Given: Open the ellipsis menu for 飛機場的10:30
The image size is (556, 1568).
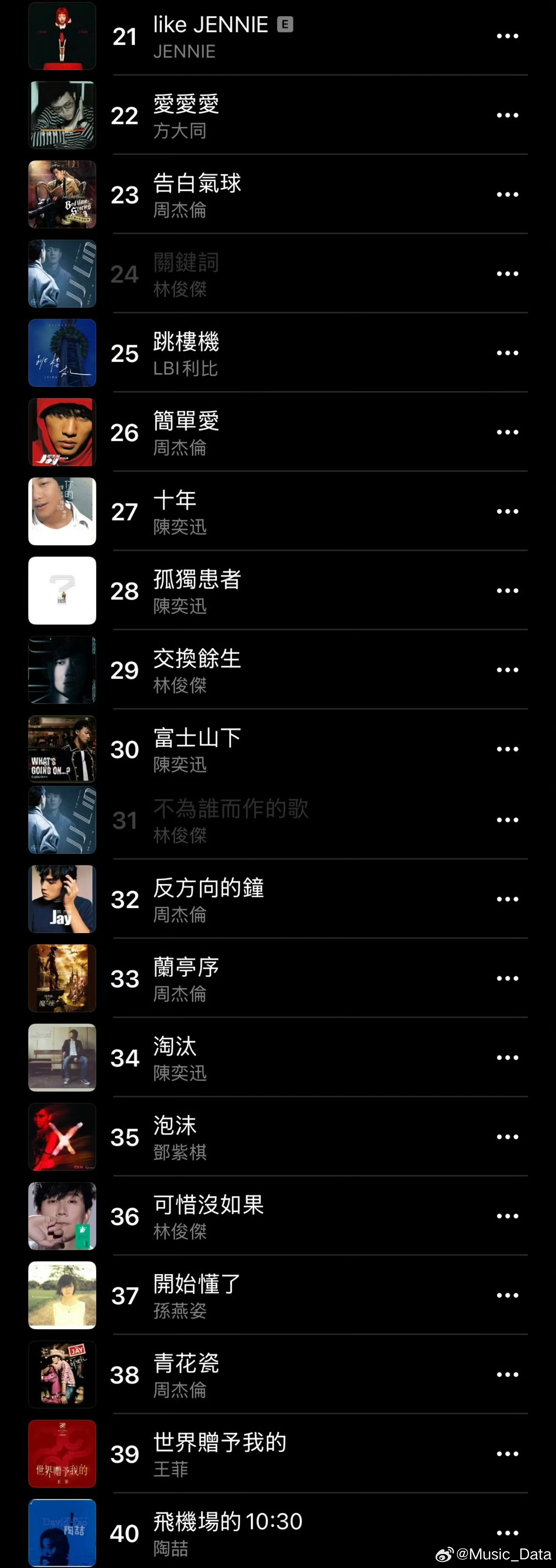Looking at the screenshot, I should click(508, 1533).
